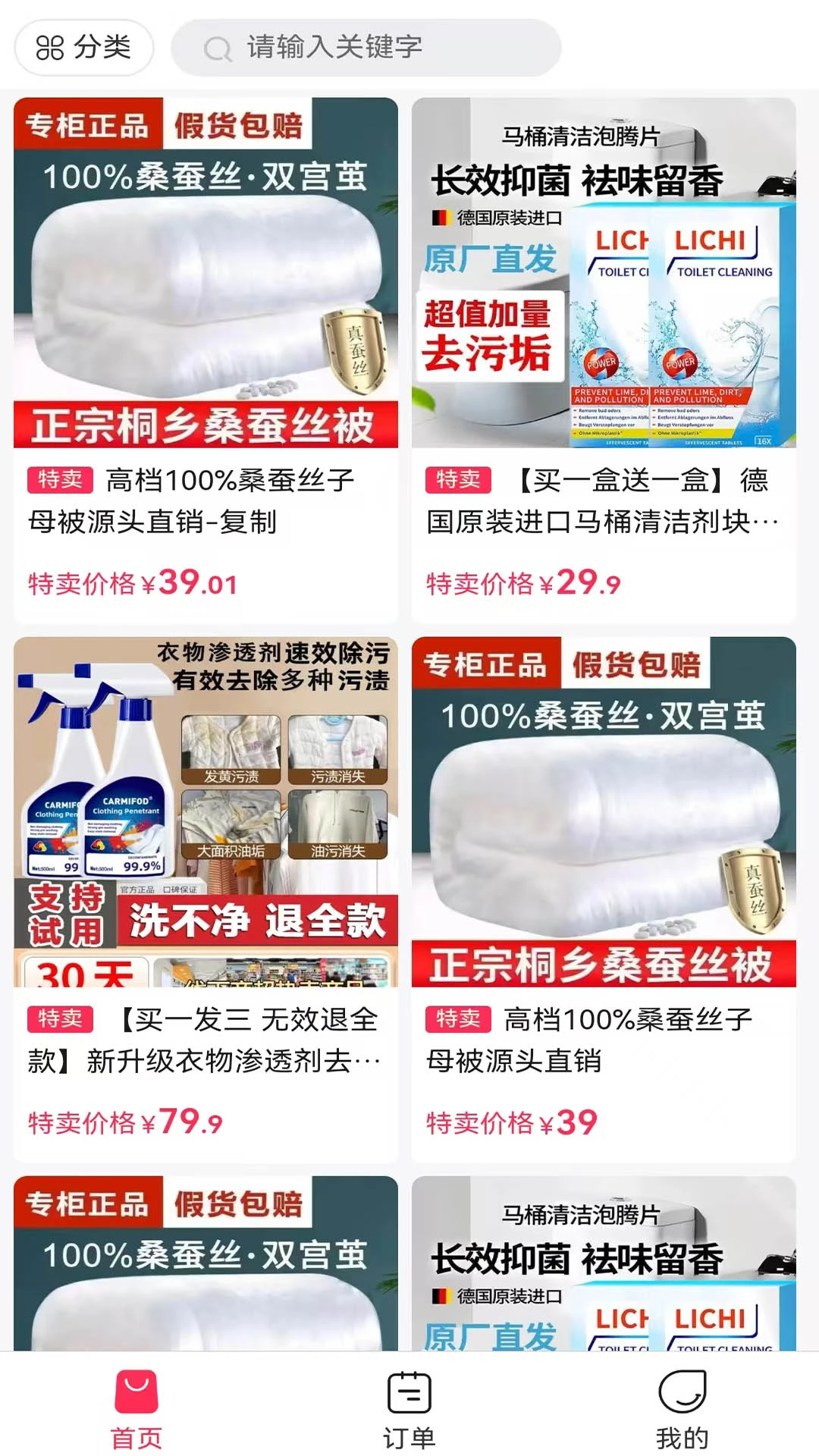
Task: Tap the 特卖 badge on the clothing penetrant listing
Action: tap(59, 1020)
